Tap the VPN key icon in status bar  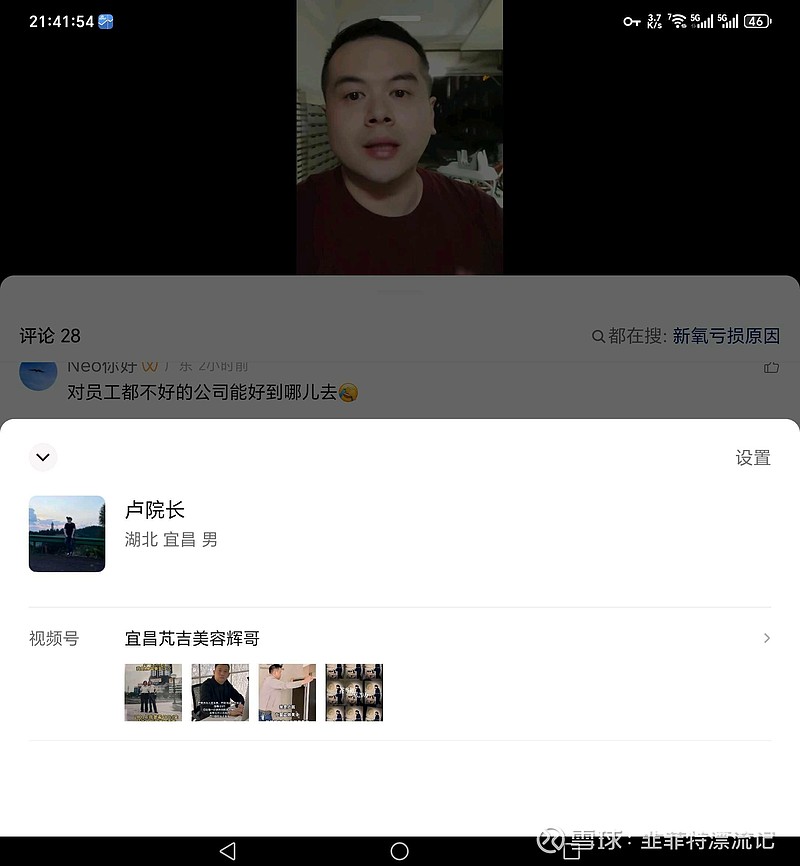630,20
